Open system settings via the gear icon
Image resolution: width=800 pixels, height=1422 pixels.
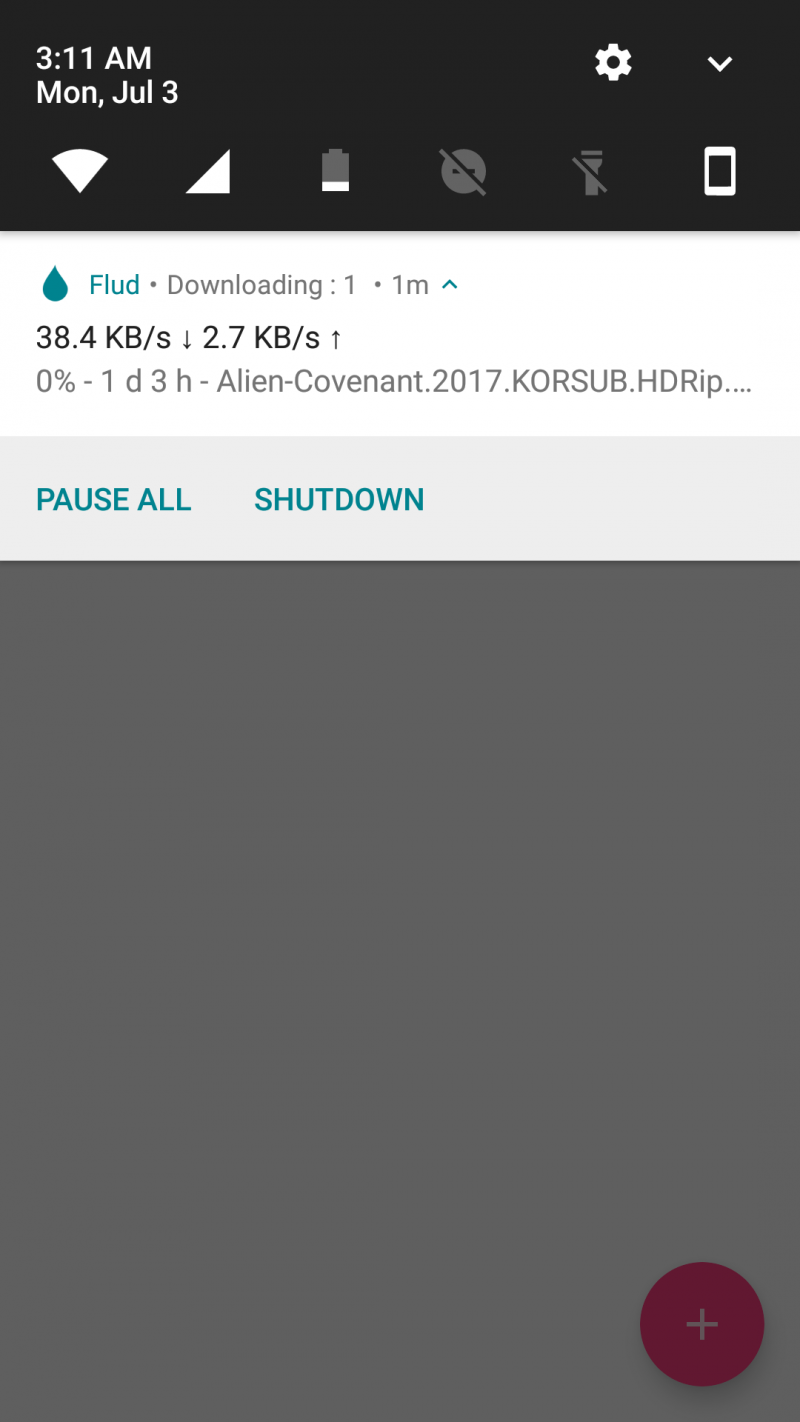pos(613,64)
